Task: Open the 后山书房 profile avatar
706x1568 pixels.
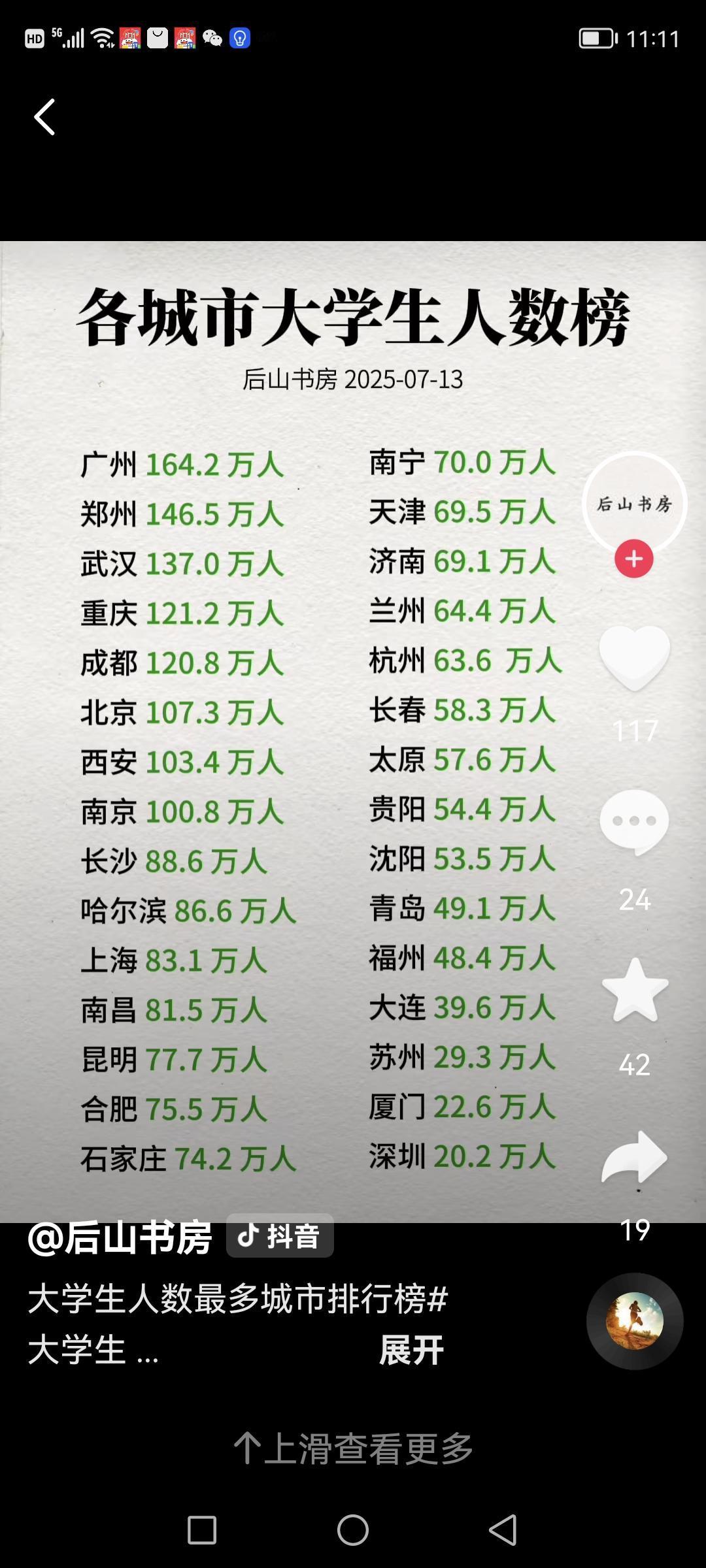Action: [x=634, y=503]
